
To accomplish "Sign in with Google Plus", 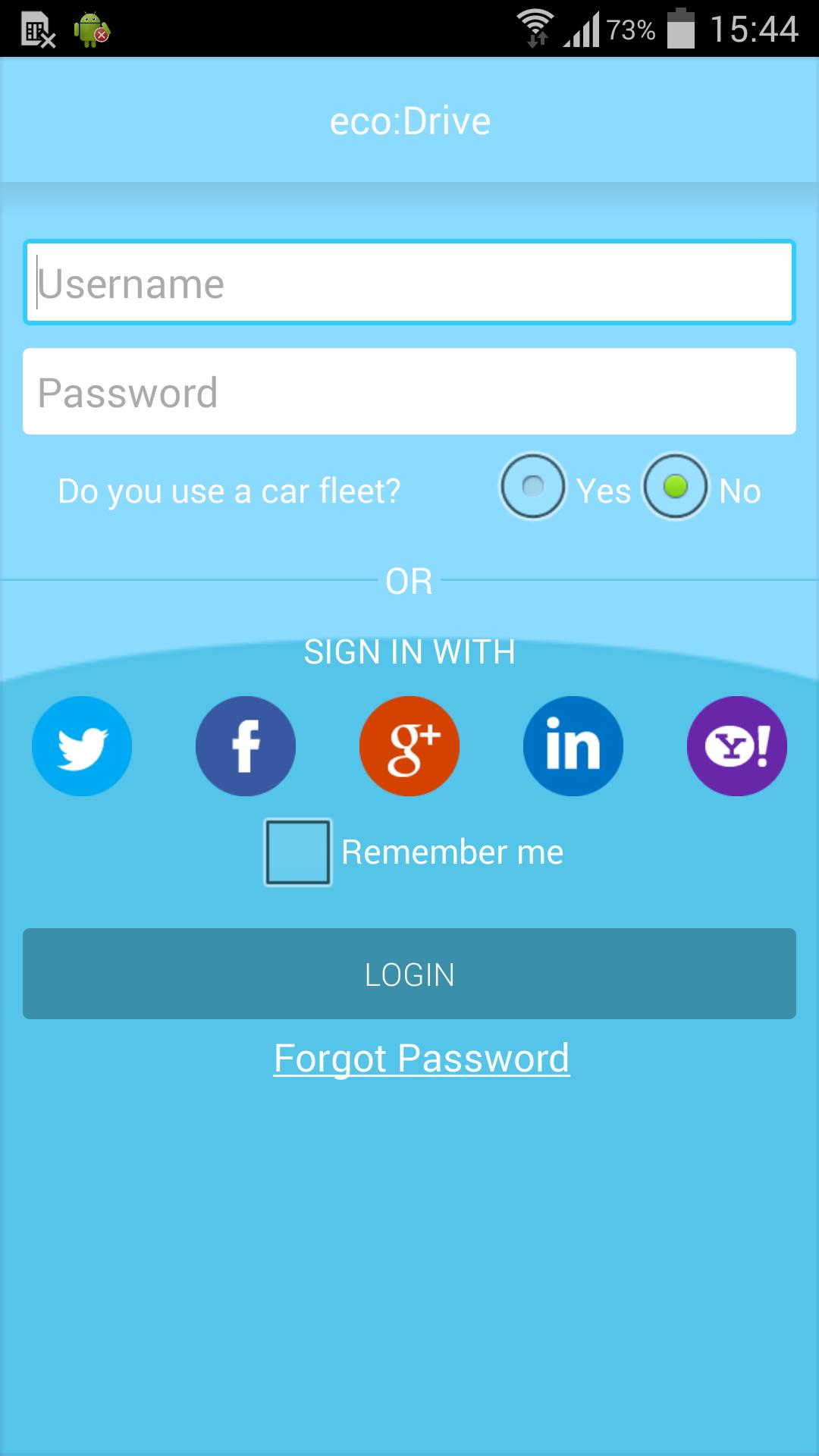I will click(x=409, y=746).
